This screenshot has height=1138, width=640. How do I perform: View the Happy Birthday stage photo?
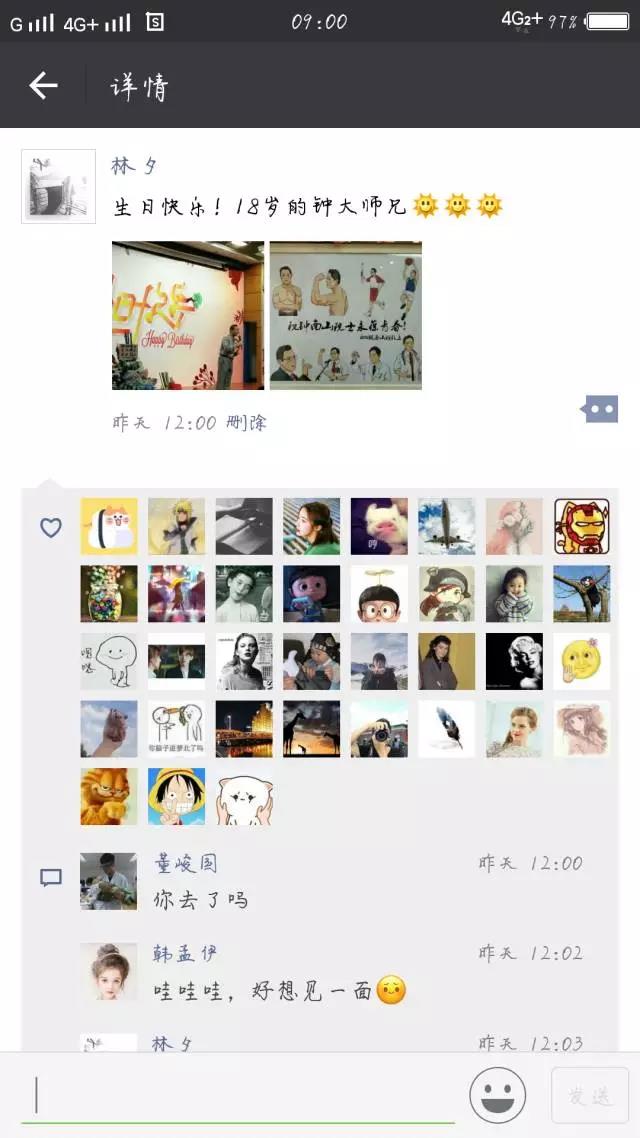pyautogui.click(x=187, y=315)
